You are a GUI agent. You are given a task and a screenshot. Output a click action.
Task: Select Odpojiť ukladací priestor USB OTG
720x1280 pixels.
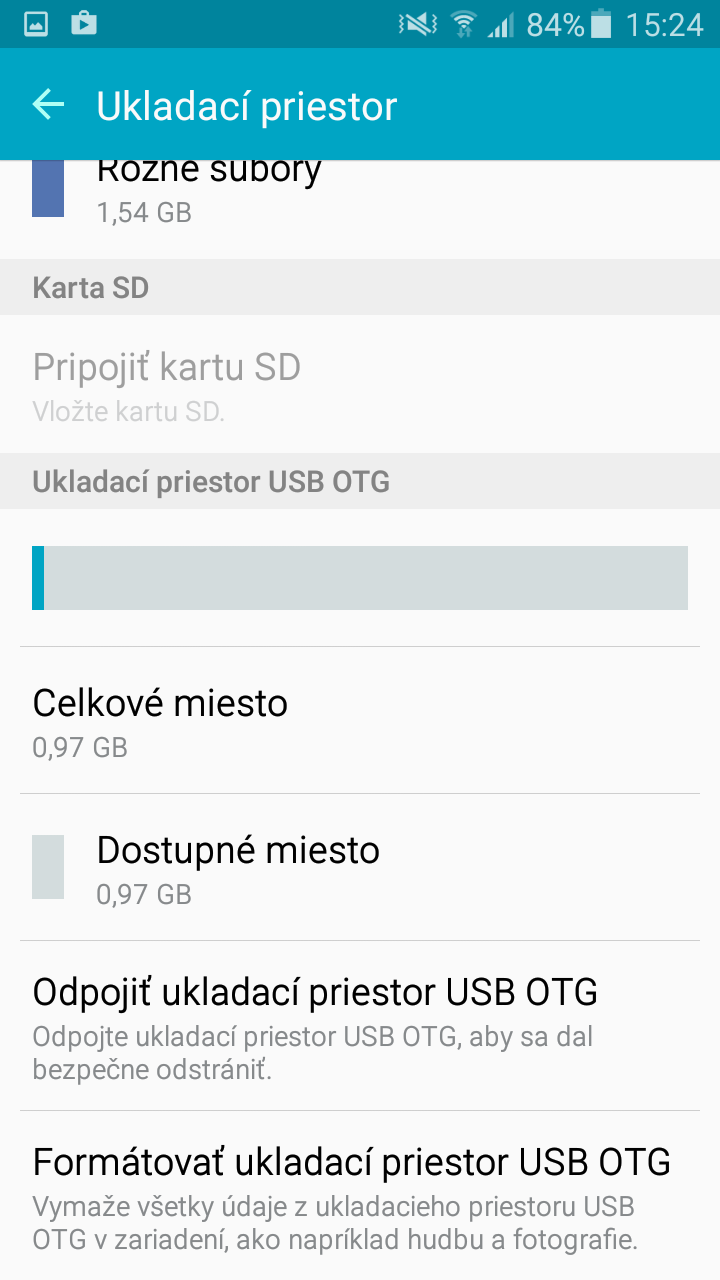(x=360, y=1025)
